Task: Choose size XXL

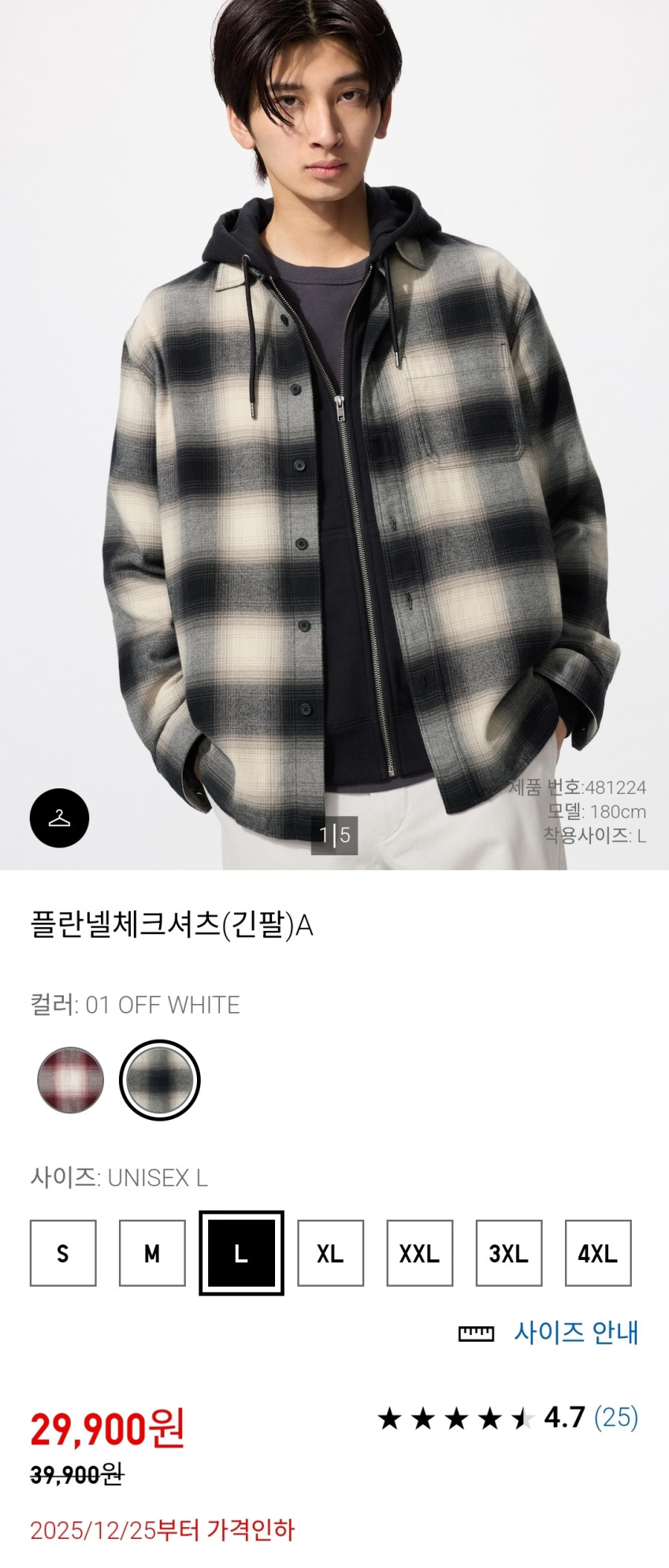Action: pyautogui.click(x=419, y=1253)
